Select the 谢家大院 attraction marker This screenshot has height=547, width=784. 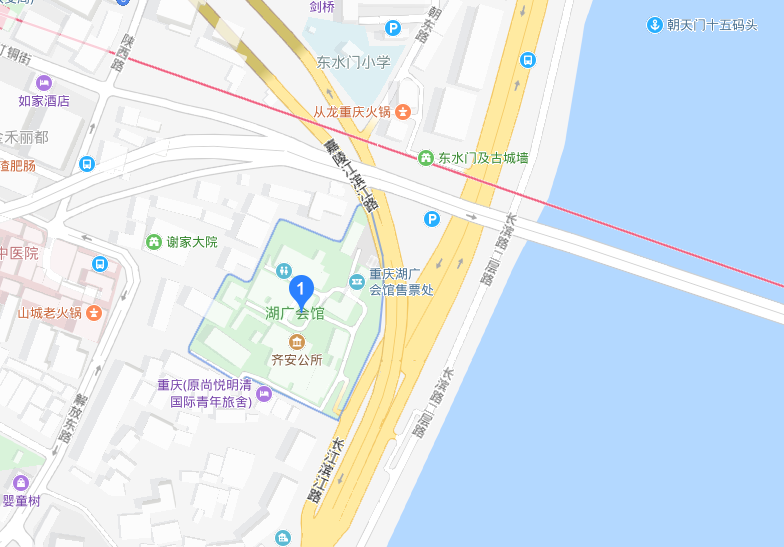tap(154, 242)
